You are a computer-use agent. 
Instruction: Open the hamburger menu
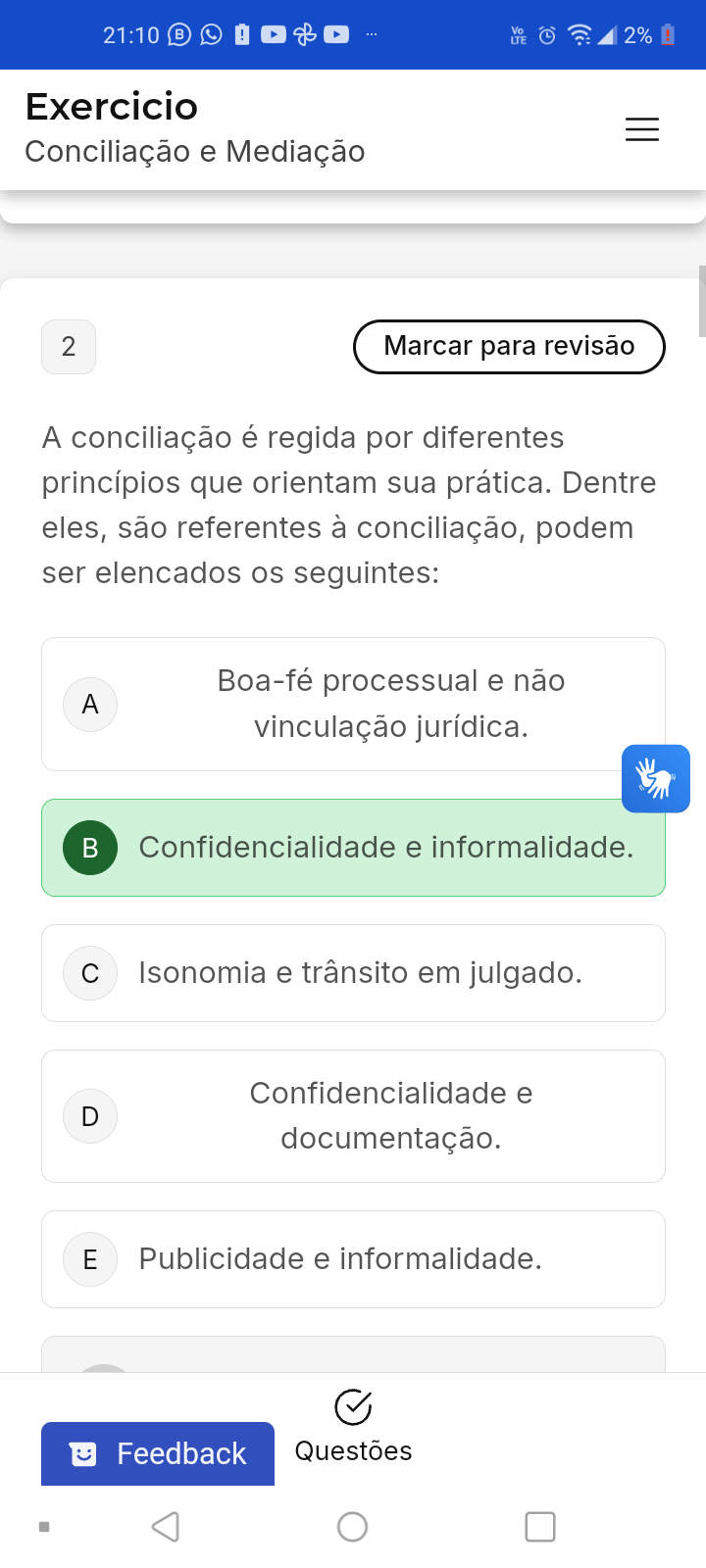pyautogui.click(x=642, y=129)
